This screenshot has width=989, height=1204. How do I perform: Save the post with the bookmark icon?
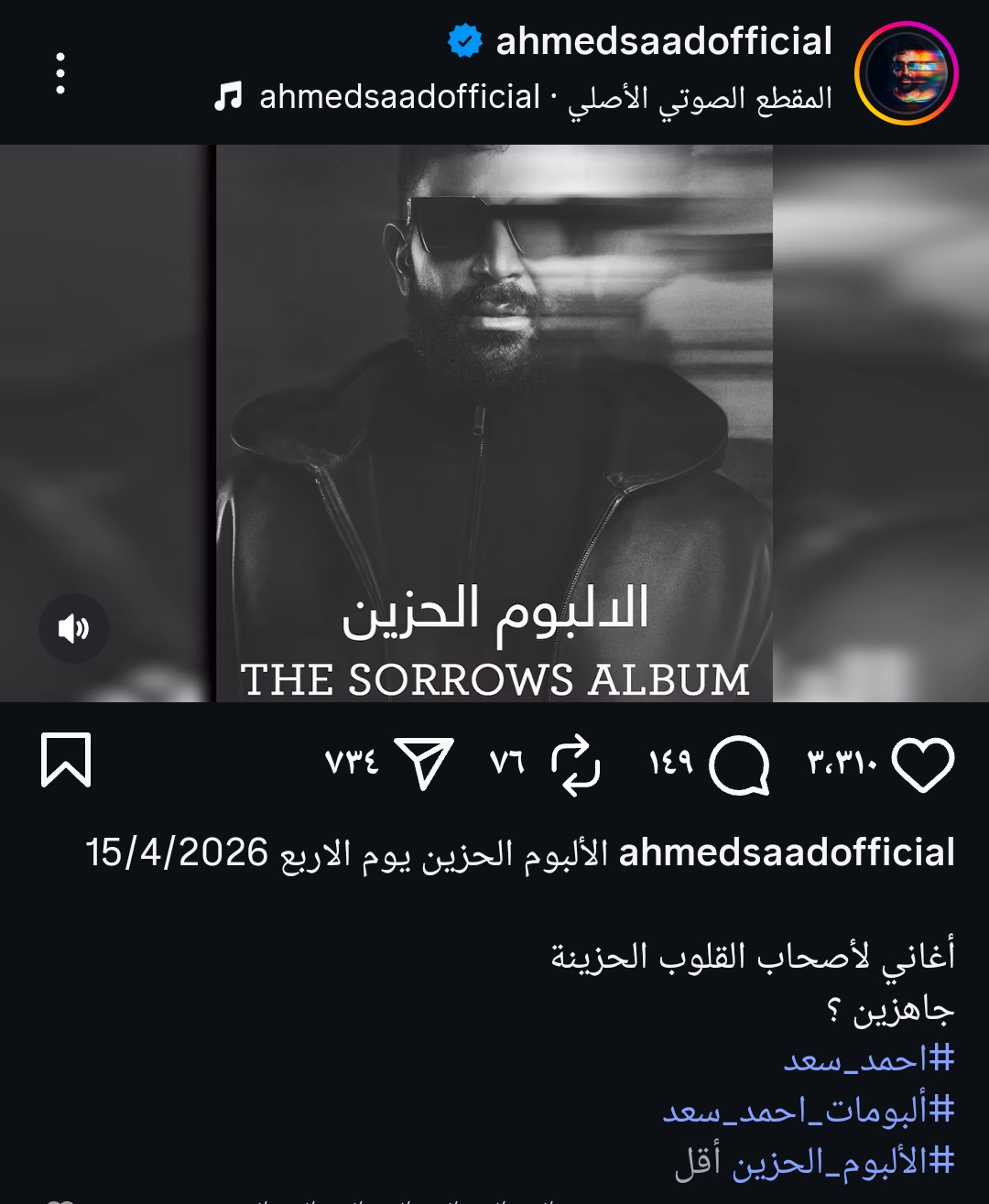click(x=66, y=760)
